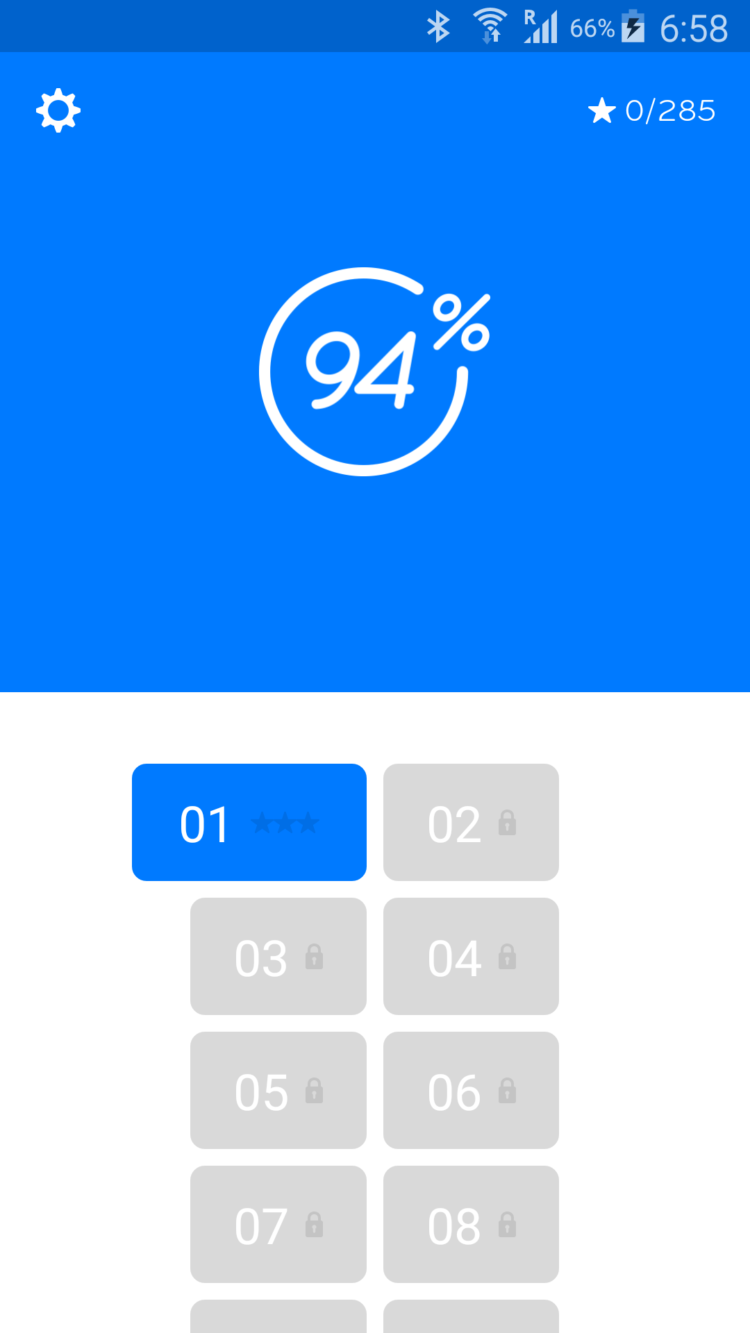
Task: Tap the locked level 03 button
Action: point(278,956)
